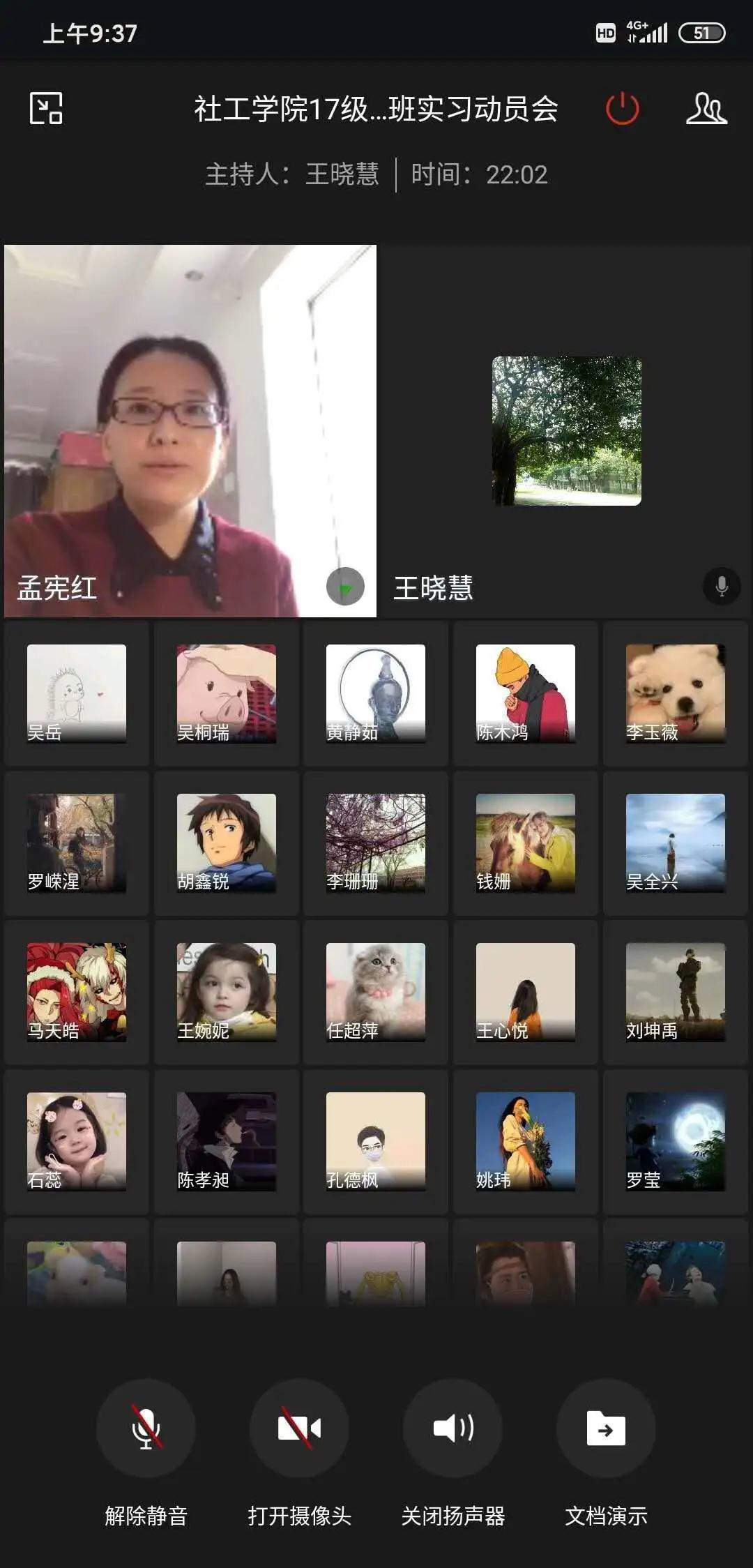Turn on camera with 打开摄像头
The image size is (753, 1568).
[x=299, y=1427]
